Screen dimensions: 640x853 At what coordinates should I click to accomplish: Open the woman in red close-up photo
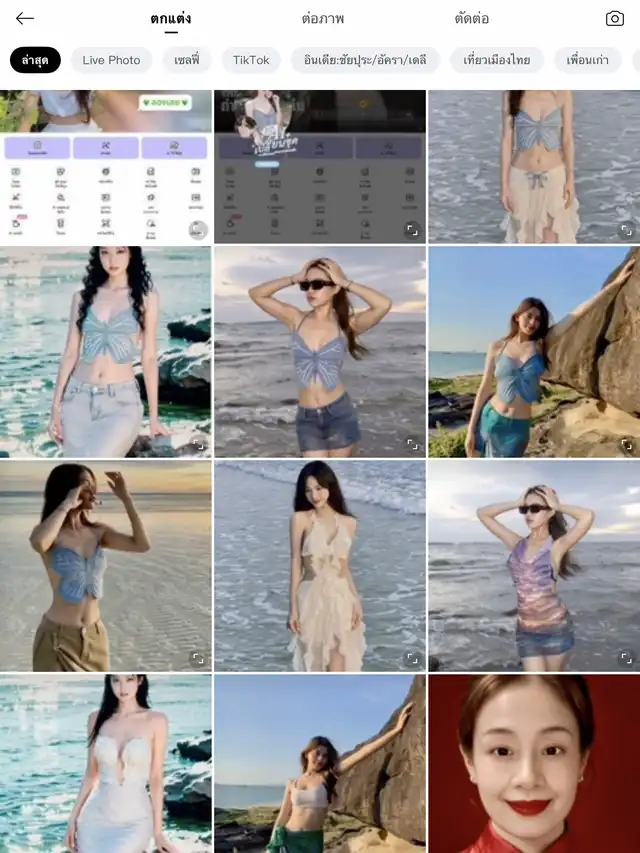click(533, 763)
